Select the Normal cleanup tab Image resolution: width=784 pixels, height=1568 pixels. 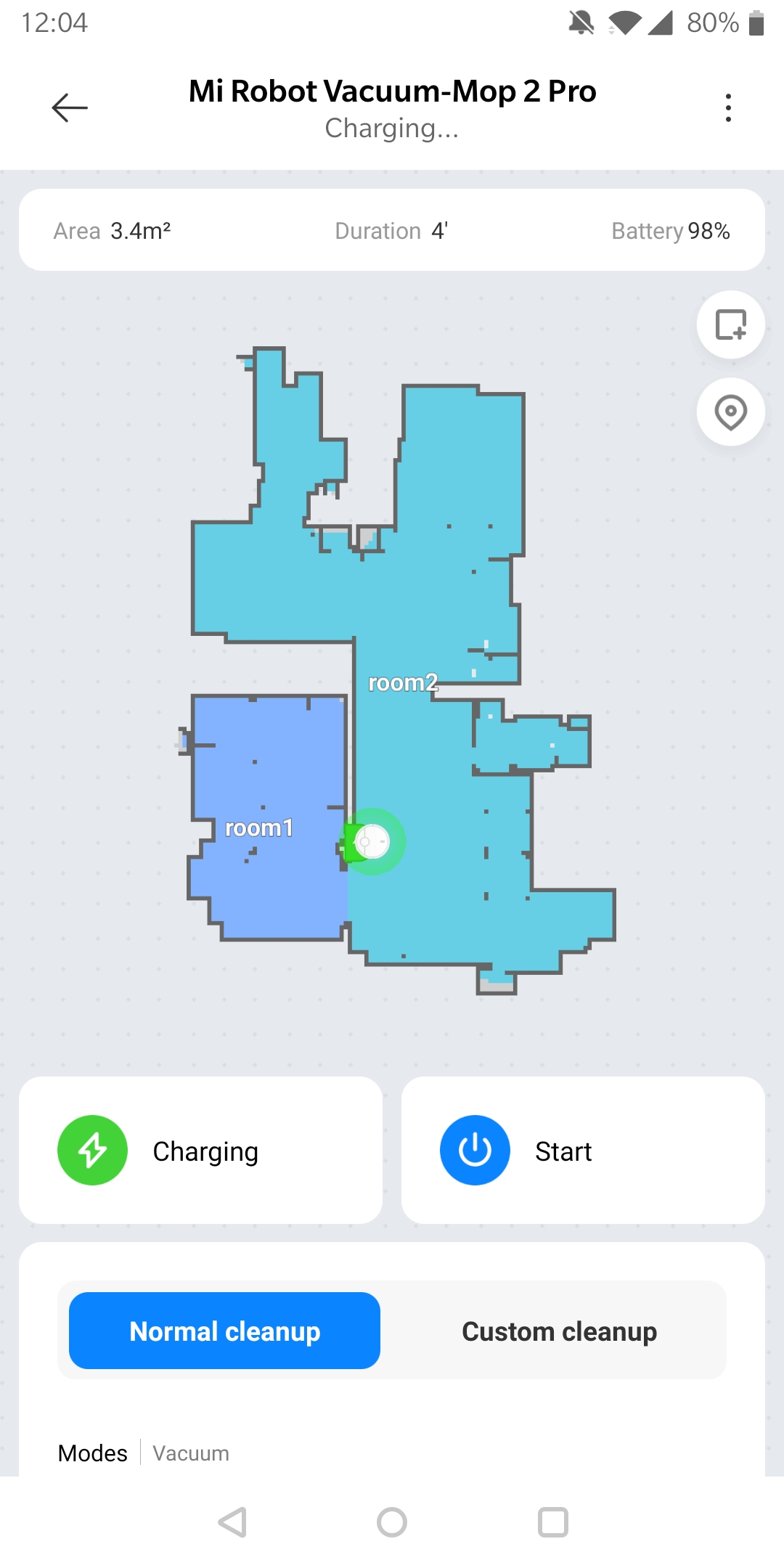pos(224,1331)
